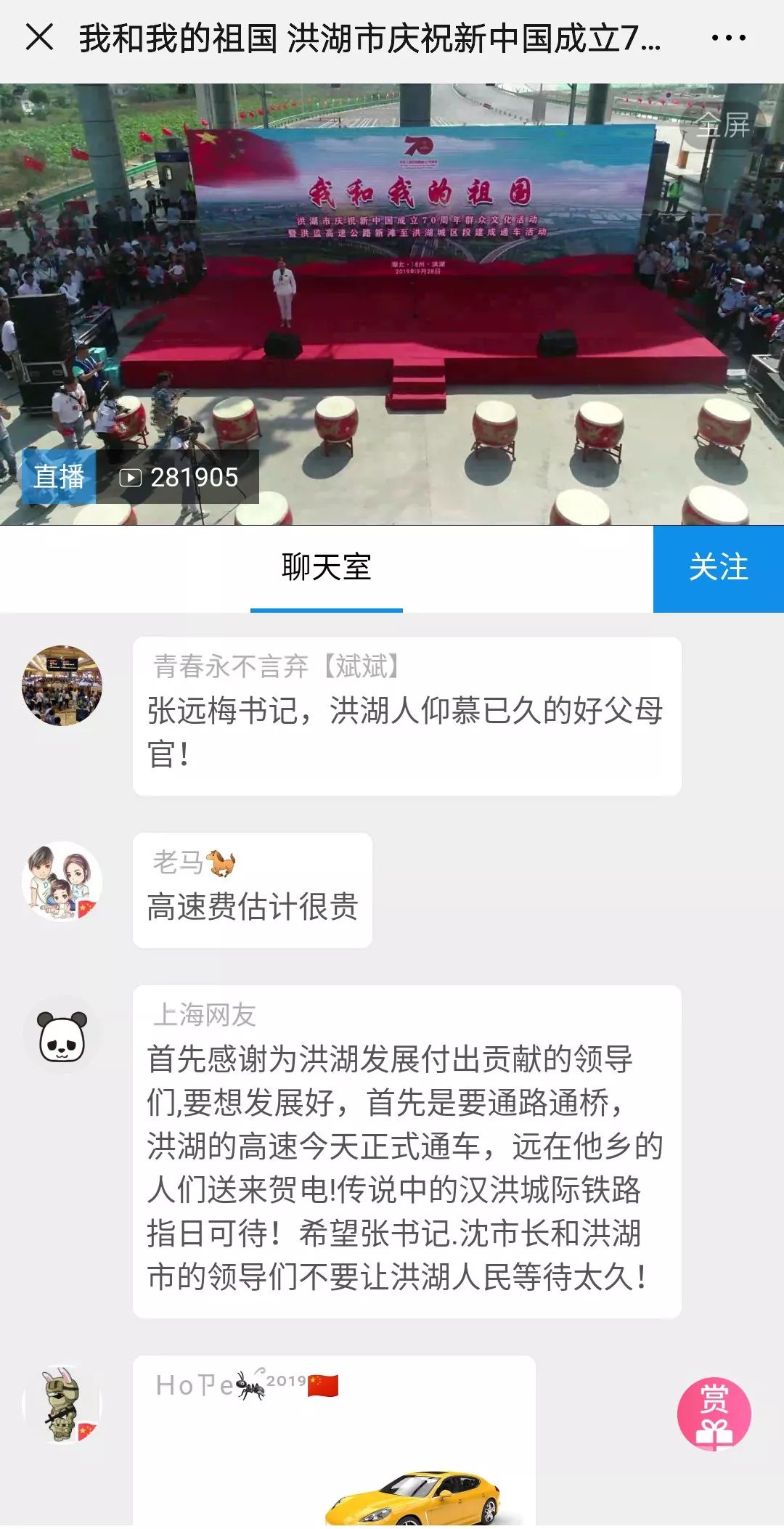Send a reward via the 赏 gift button
This screenshot has height=1529, width=784.
coord(714,1414)
